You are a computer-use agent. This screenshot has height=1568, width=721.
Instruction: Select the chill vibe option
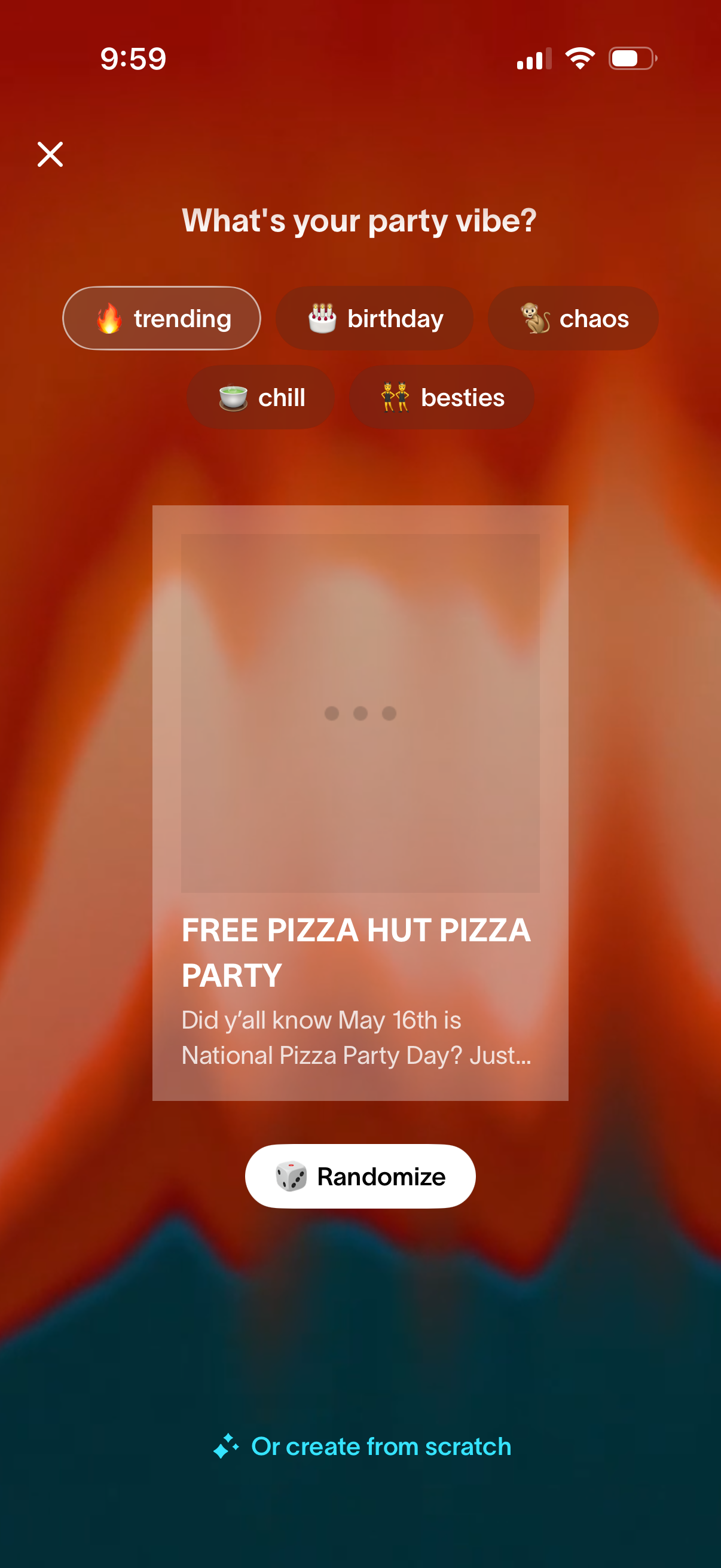pyautogui.click(x=261, y=397)
